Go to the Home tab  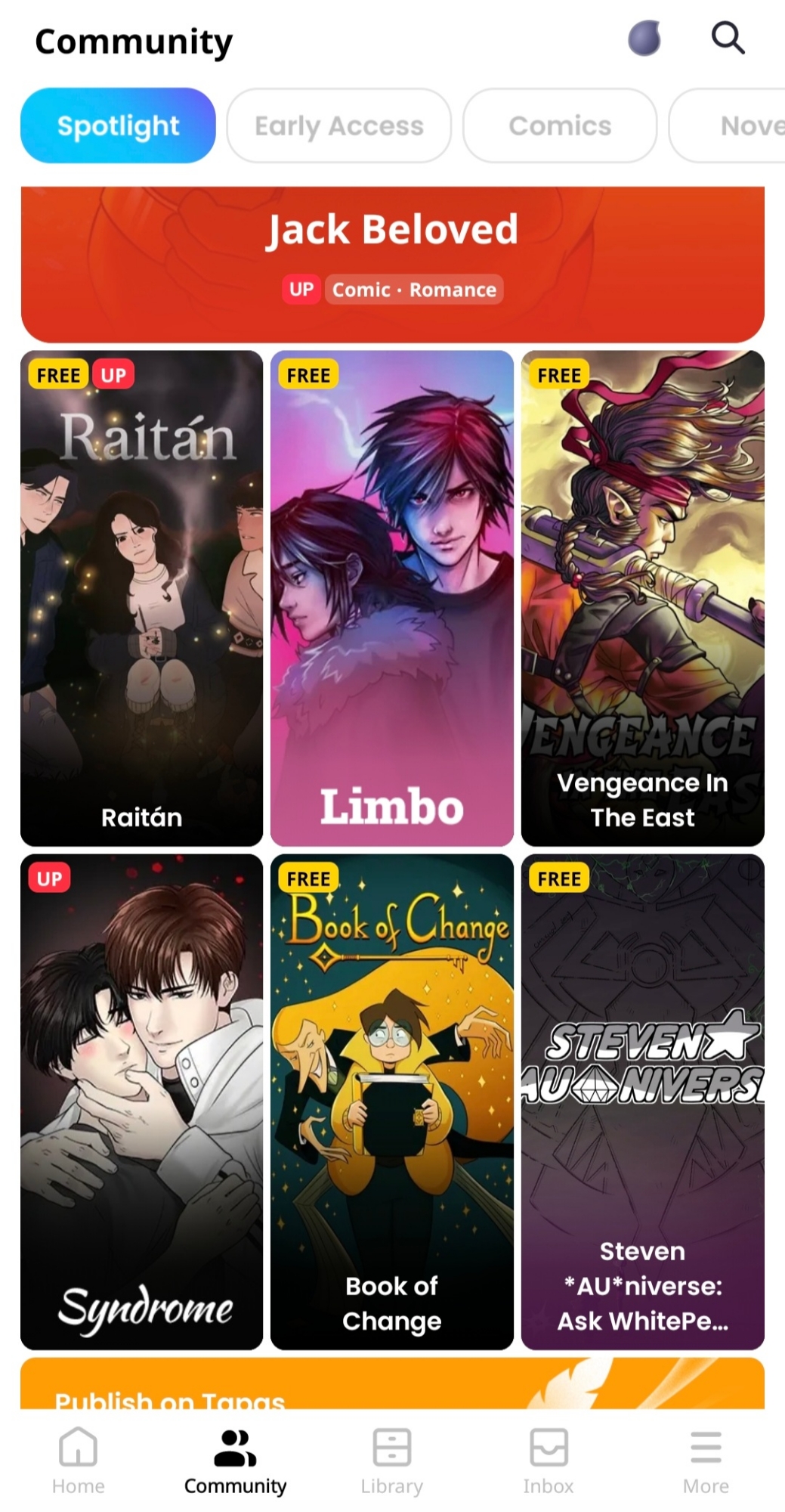[x=79, y=1461]
